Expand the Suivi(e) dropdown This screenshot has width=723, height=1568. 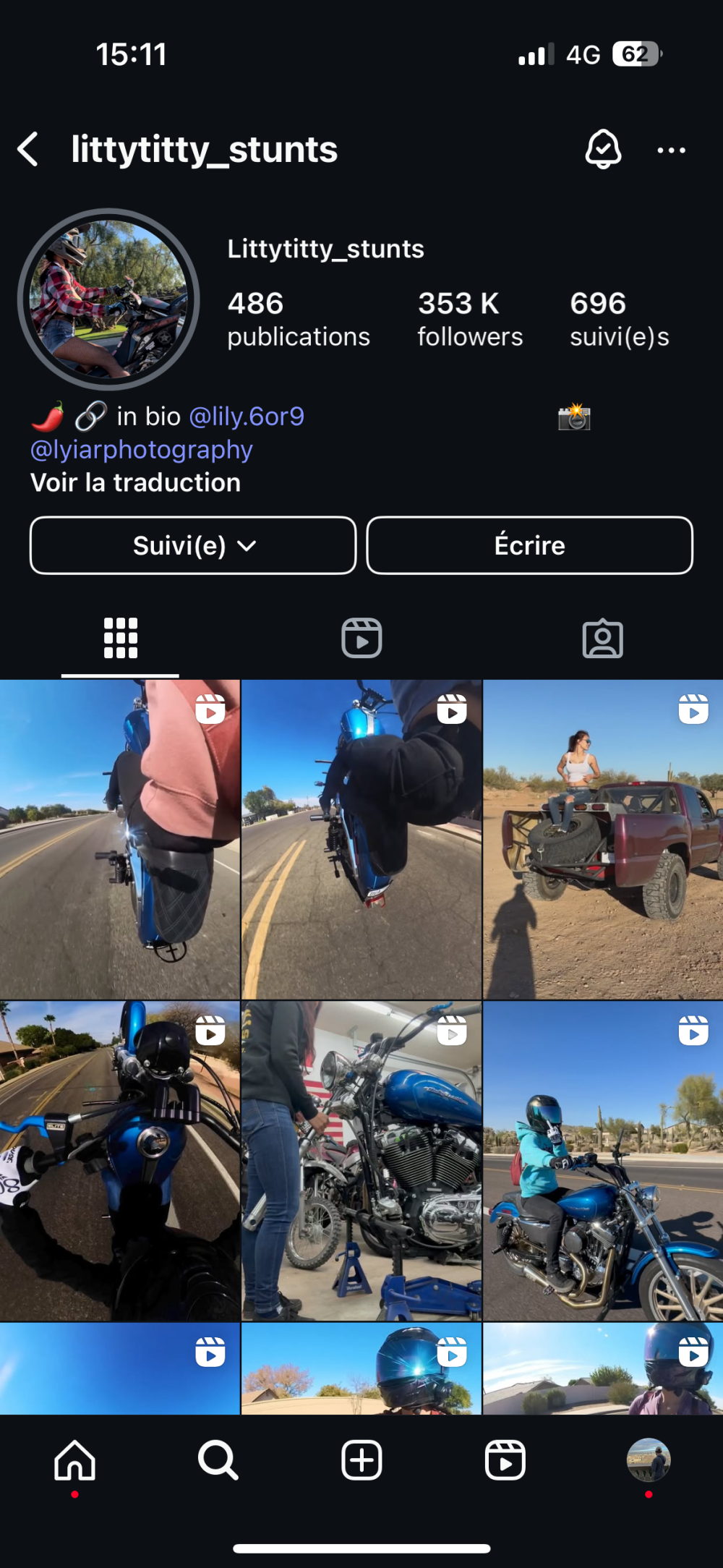[x=193, y=545]
